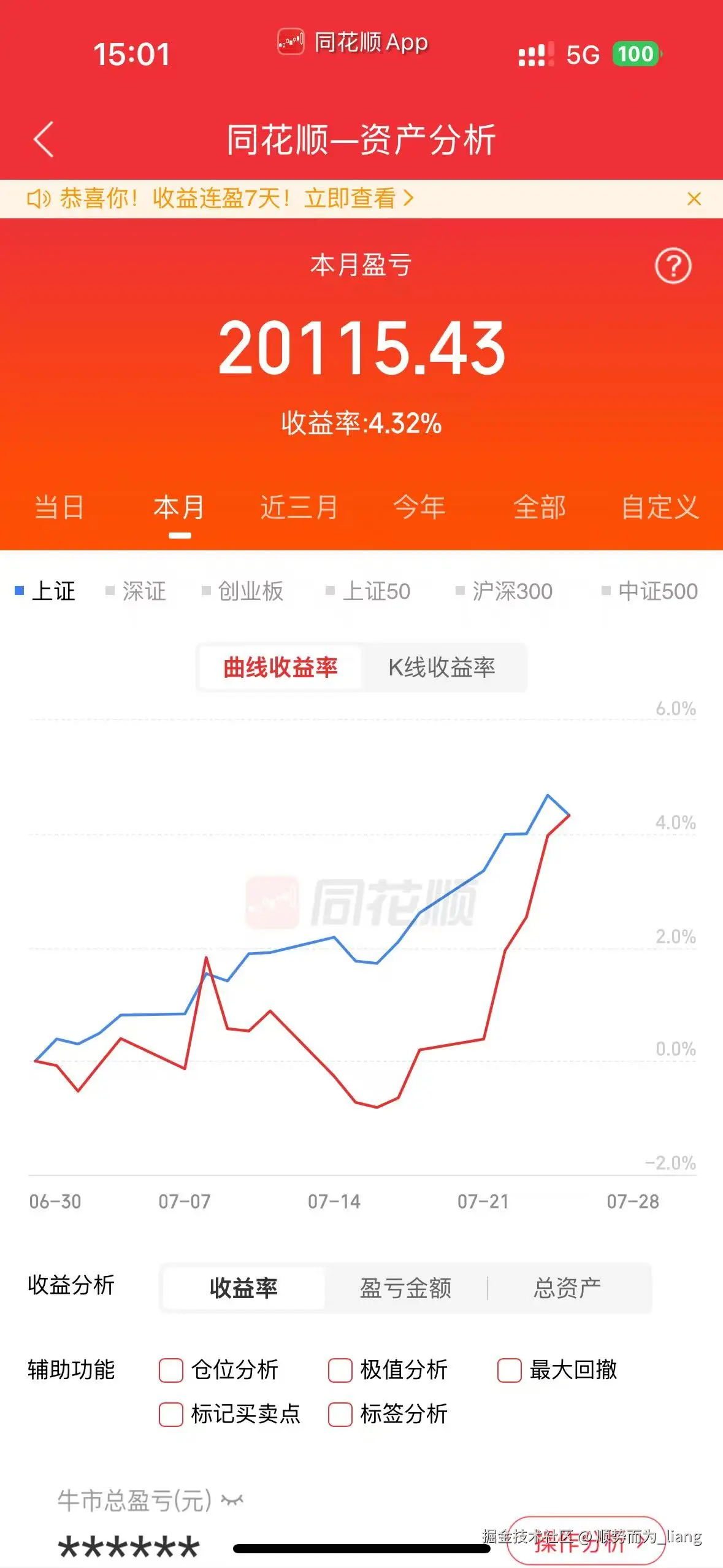Tap the speaker icon on the announcement banner
This screenshot has width=723, height=1568.
coord(38,198)
